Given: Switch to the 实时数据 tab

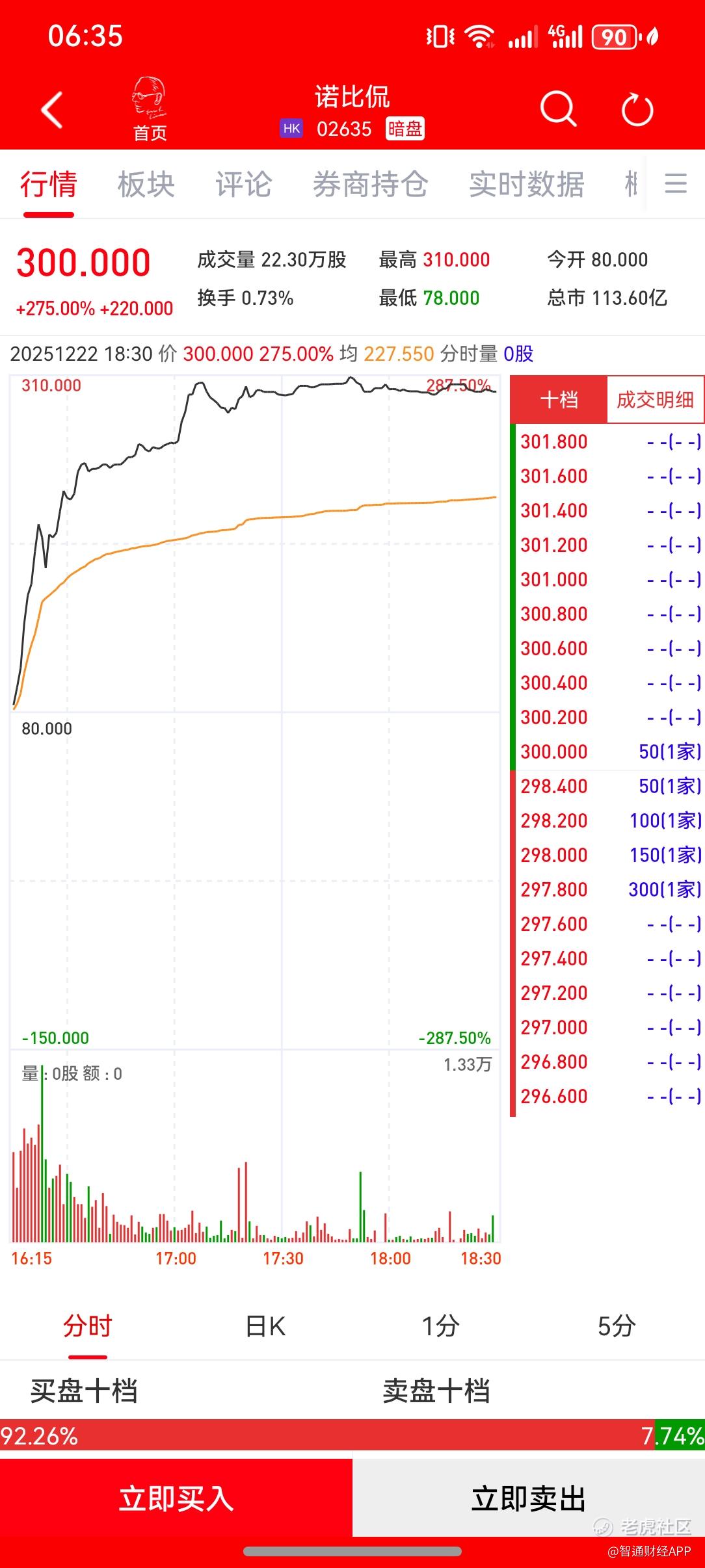Looking at the screenshot, I should tap(527, 185).
